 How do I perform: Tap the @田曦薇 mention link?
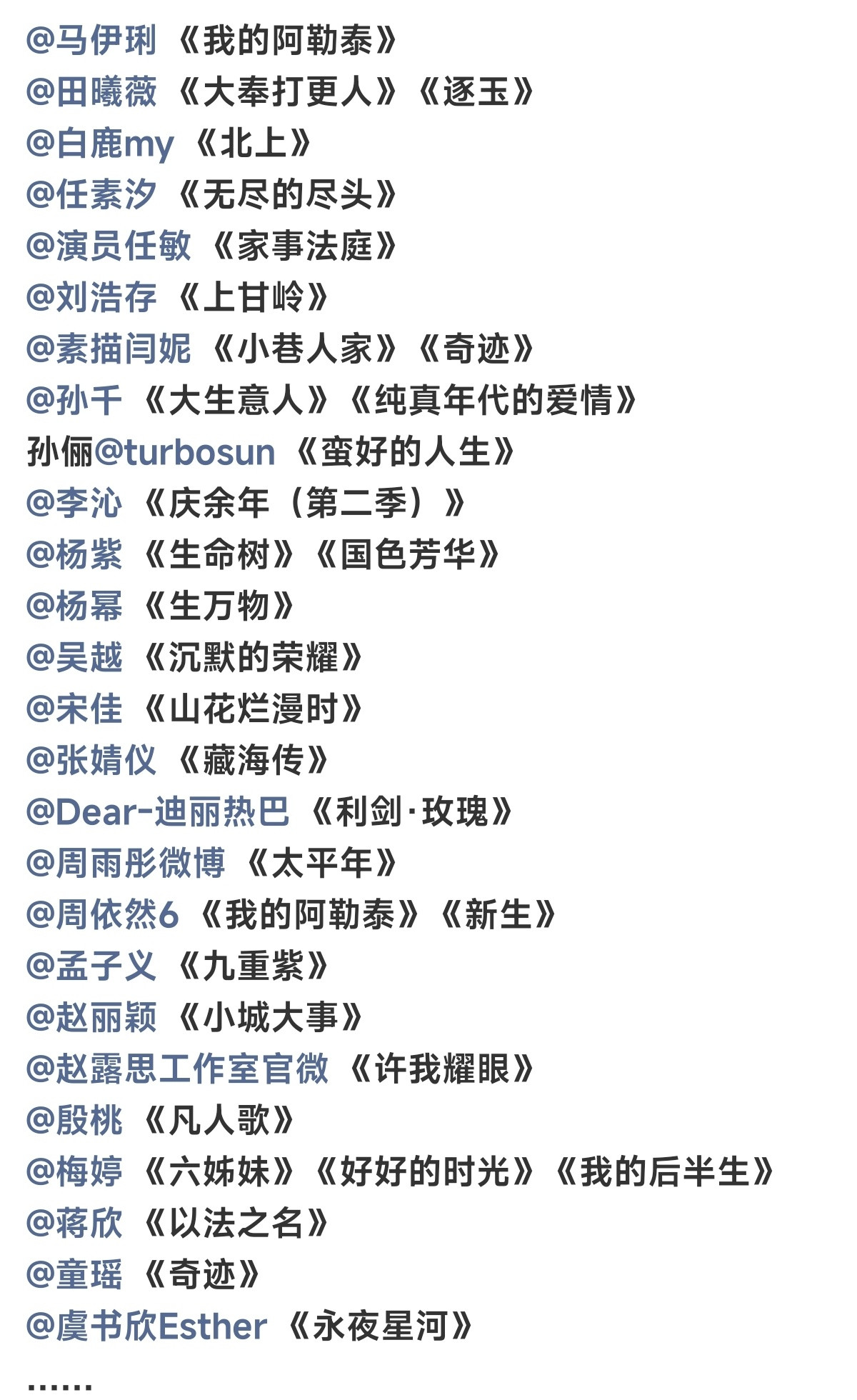click(x=91, y=92)
